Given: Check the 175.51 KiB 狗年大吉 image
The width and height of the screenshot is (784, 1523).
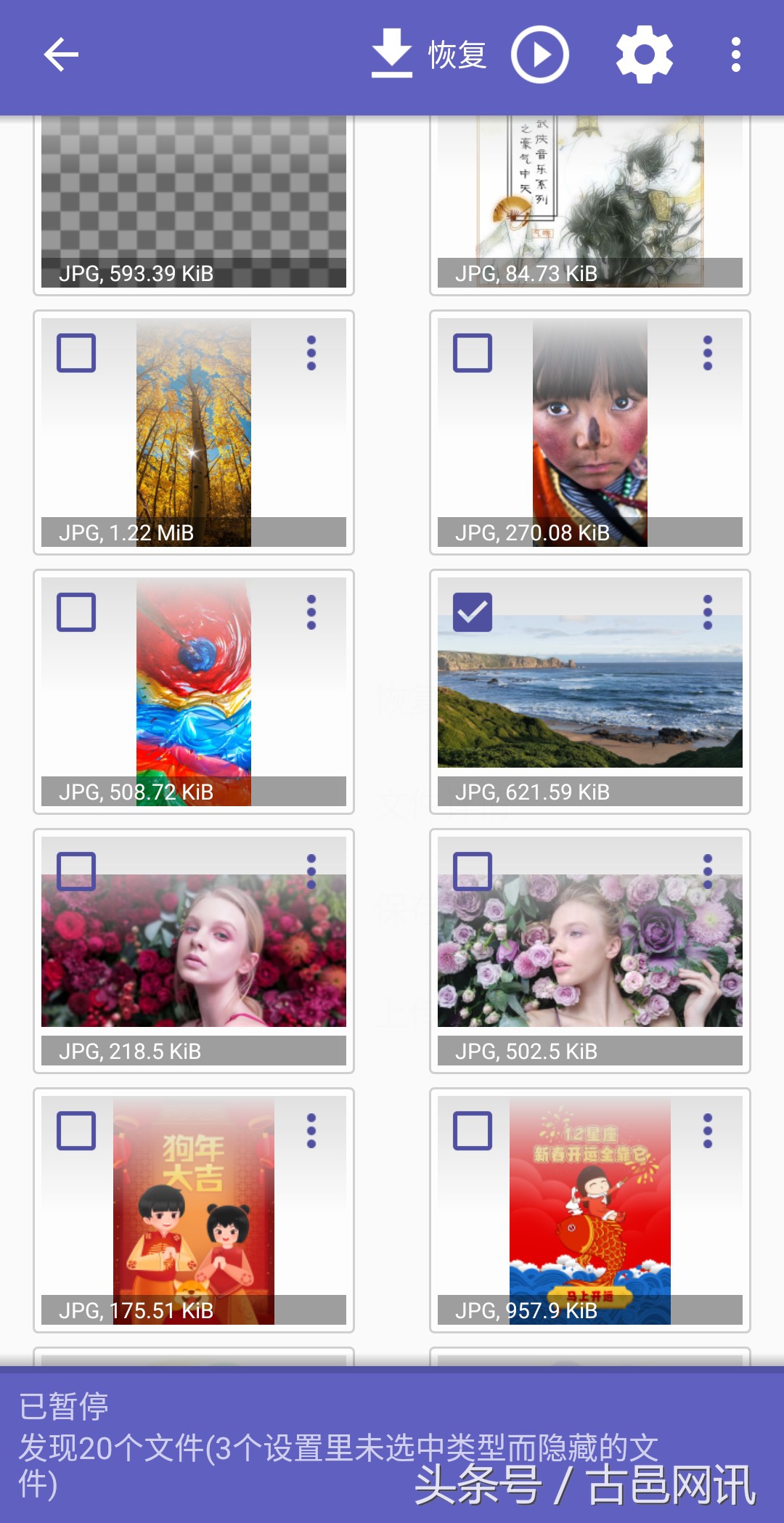Looking at the screenshot, I should coord(76,1131).
